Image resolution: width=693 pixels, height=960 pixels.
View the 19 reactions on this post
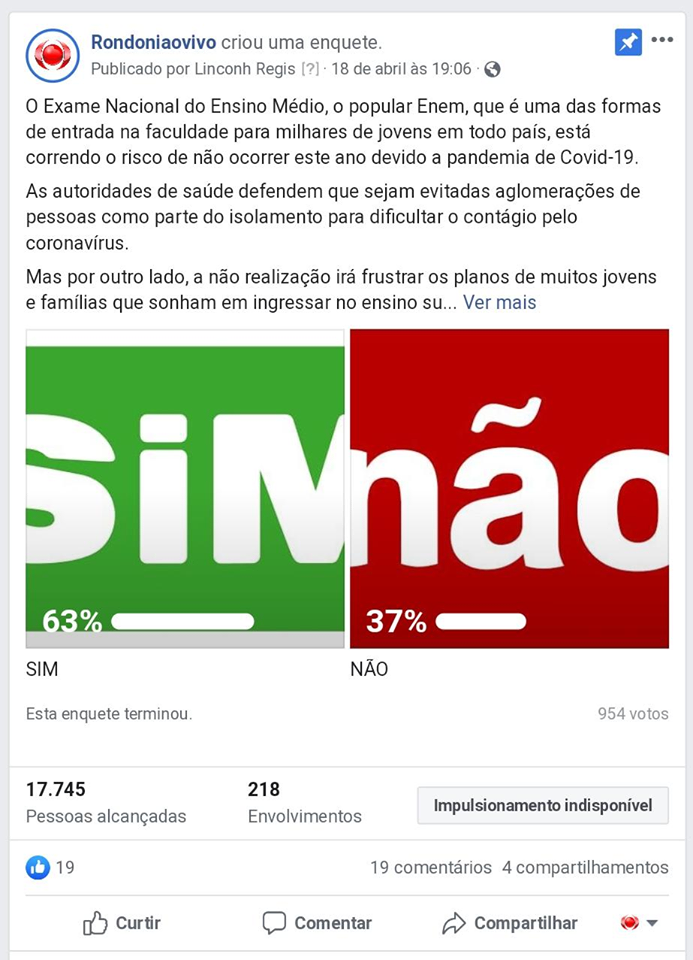(51, 867)
